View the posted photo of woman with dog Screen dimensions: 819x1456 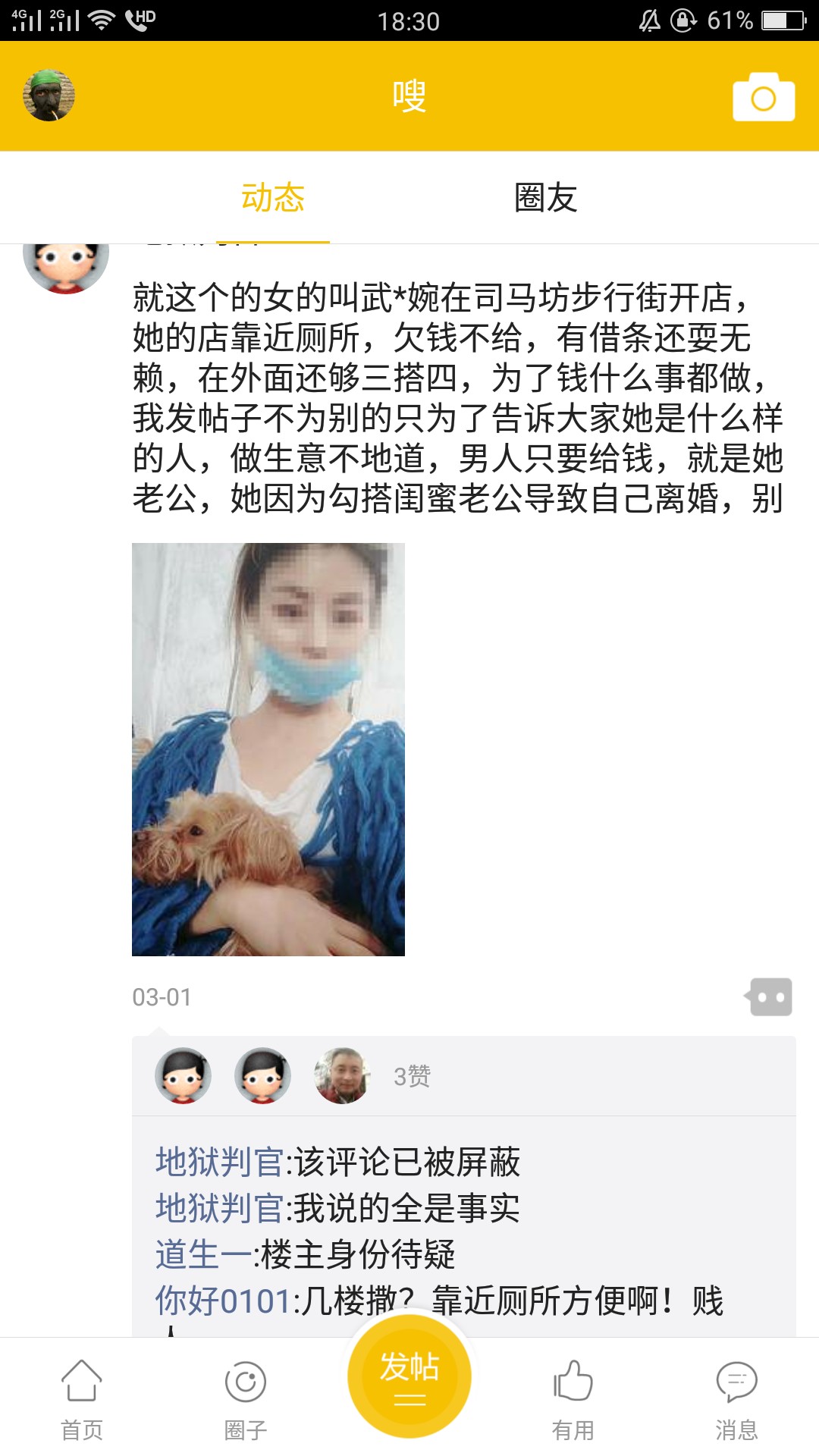pyautogui.click(x=268, y=749)
